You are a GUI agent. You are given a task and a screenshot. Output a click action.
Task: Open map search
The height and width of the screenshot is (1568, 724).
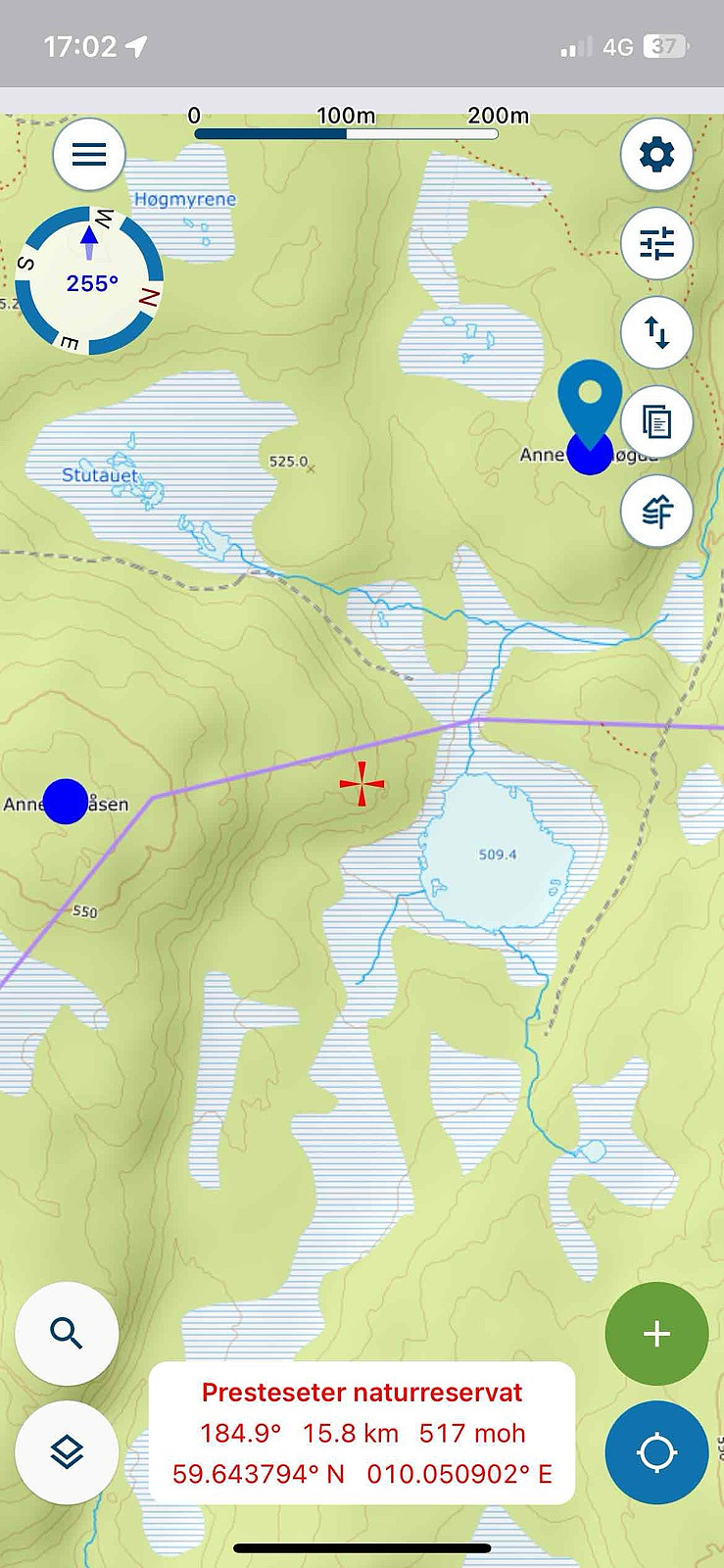(x=67, y=1333)
